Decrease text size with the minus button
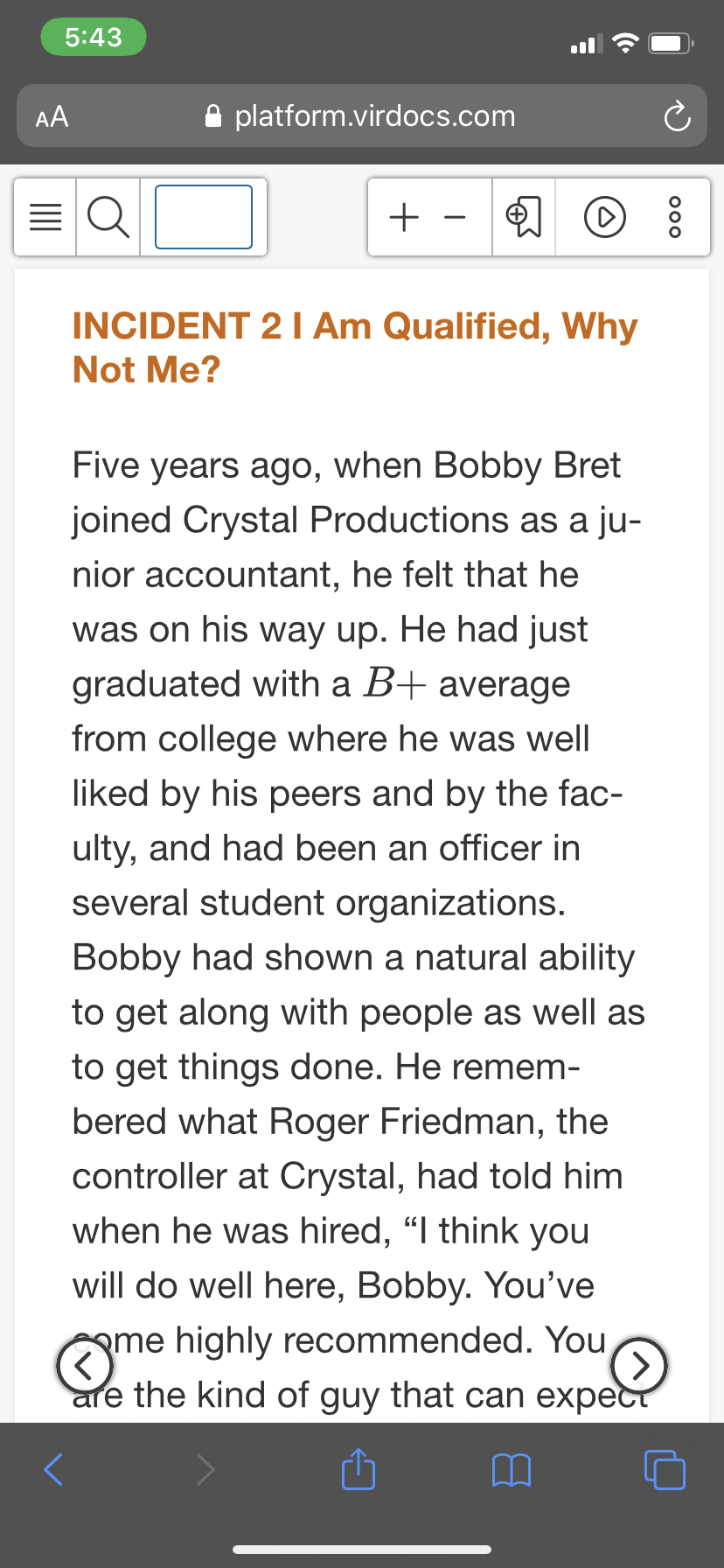724x1568 pixels. coord(455,217)
